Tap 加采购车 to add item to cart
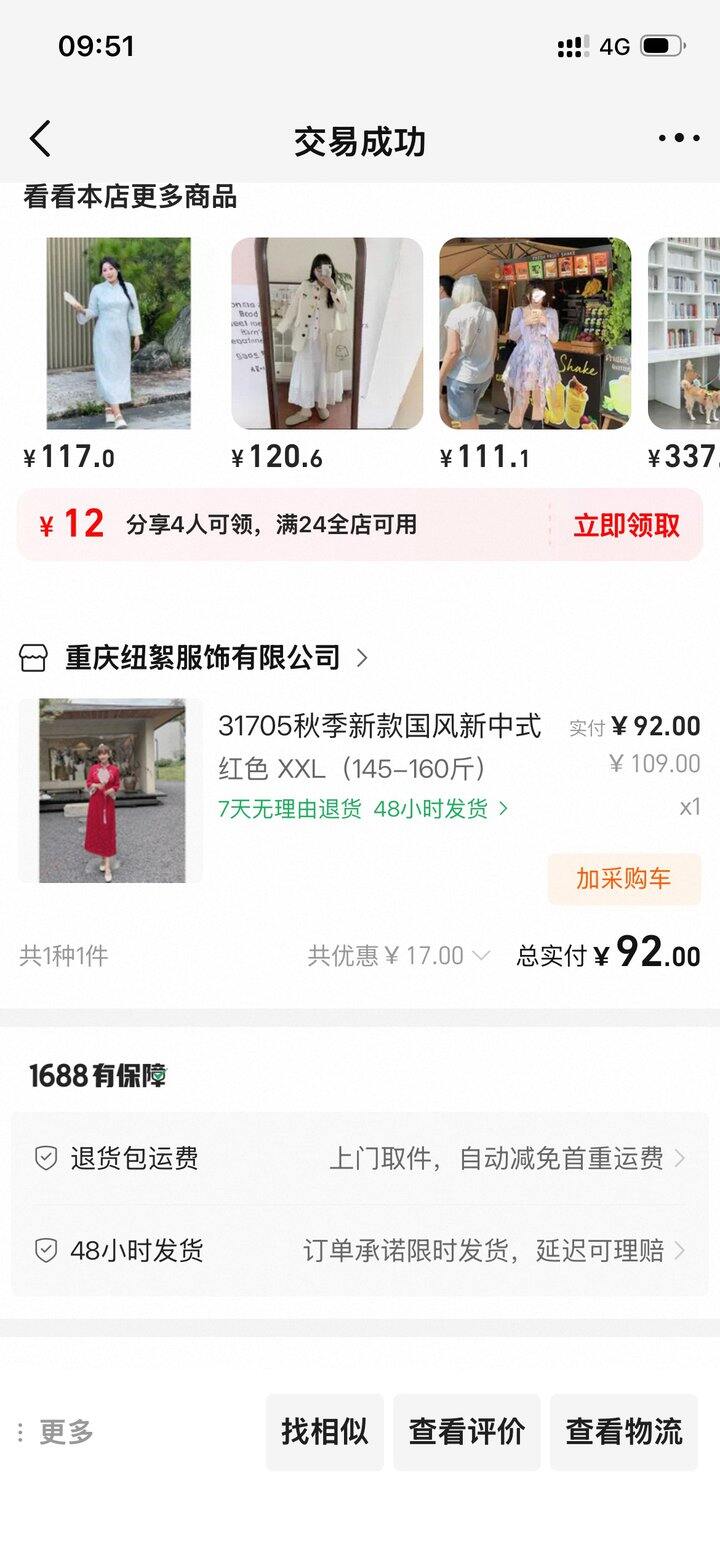The height and width of the screenshot is (1558, 720). (624, 879)
